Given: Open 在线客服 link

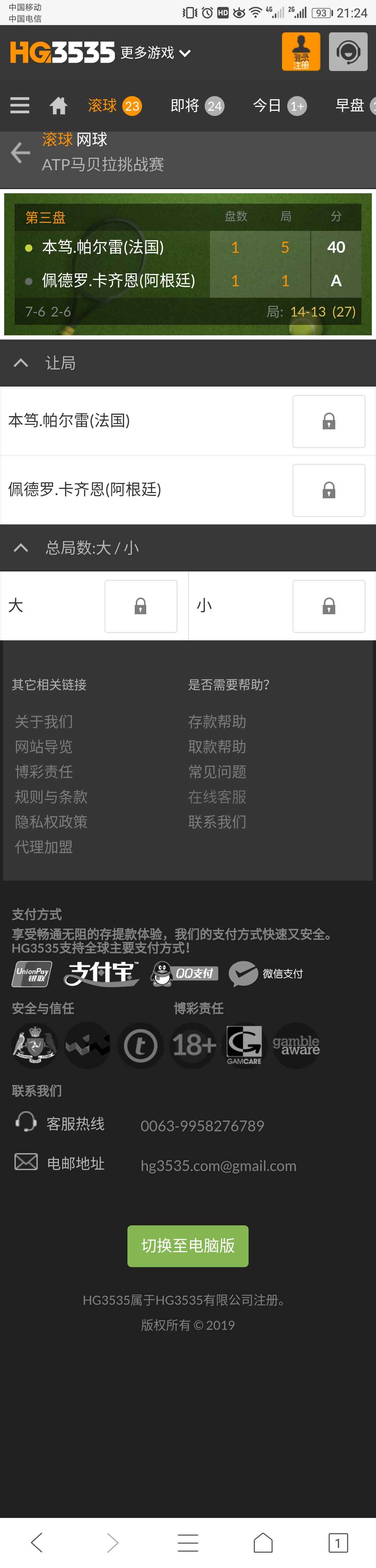Looking at the screenshot, I should (217, 797).
